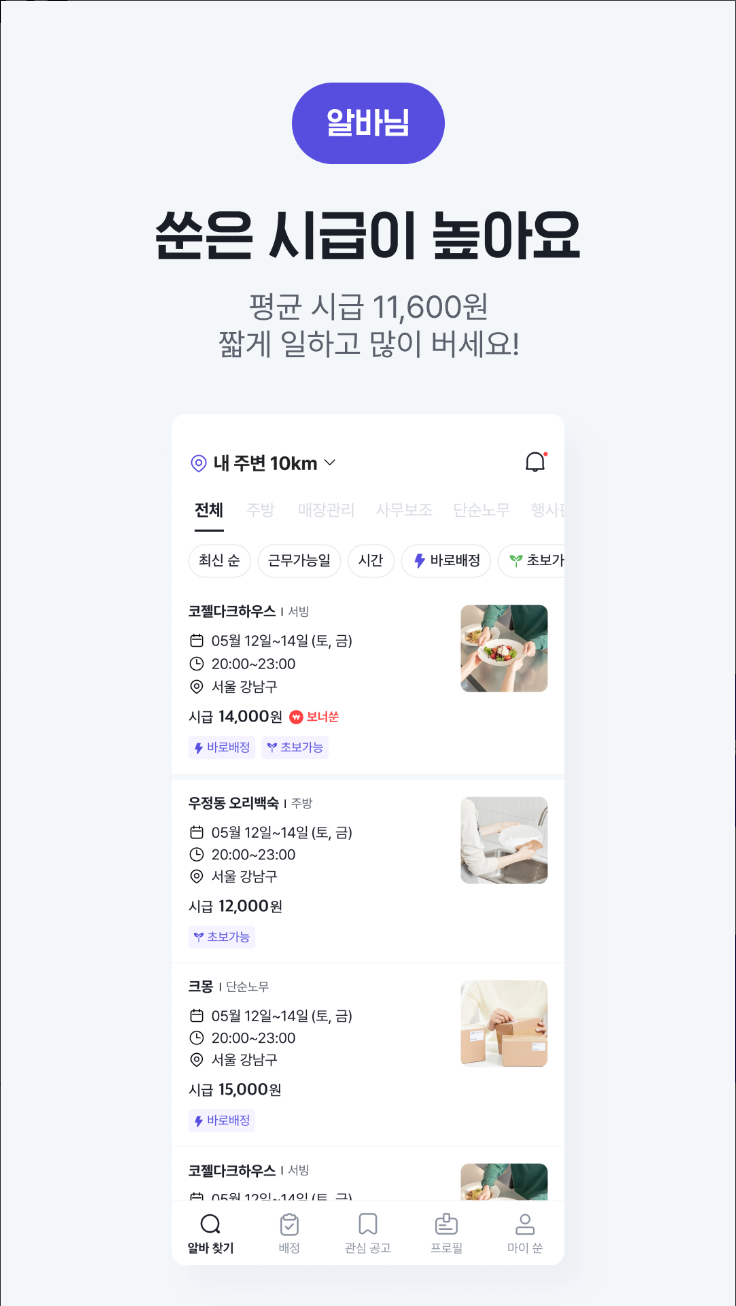Switch to the 주방 category tab
The image size is (736, 1306).
click(x=260, y=509)
